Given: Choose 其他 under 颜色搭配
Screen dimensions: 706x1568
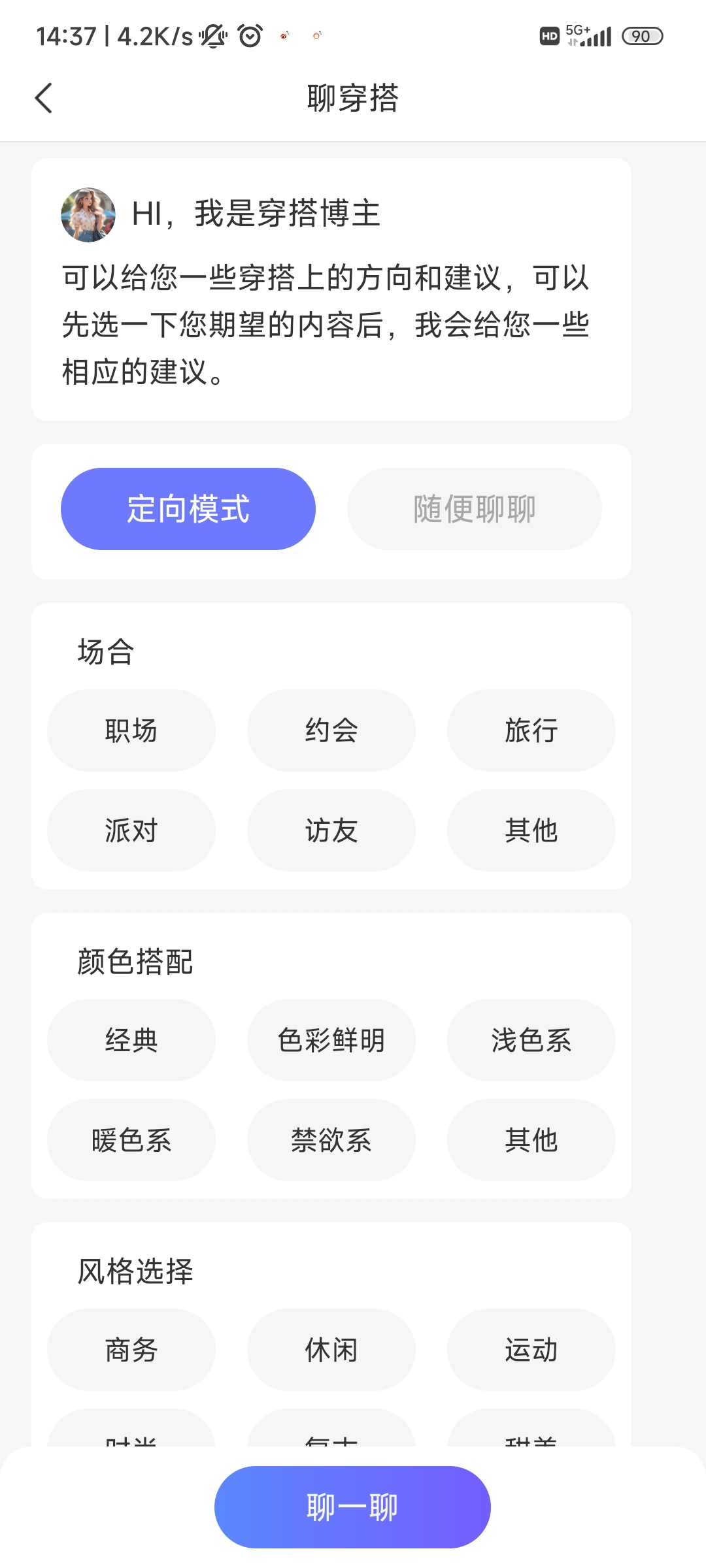Looking at the screenshot, I should click(x=531, y=1140).
